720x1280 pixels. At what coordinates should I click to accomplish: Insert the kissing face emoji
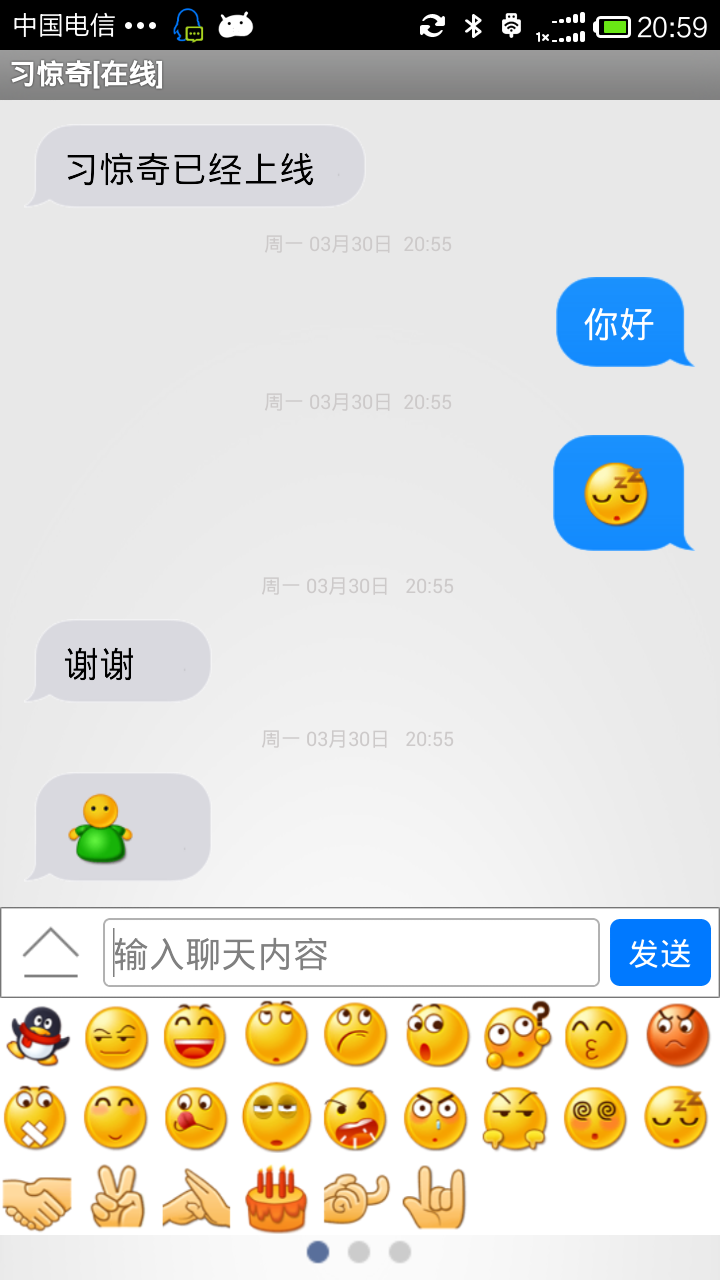tap(597, 1037)
